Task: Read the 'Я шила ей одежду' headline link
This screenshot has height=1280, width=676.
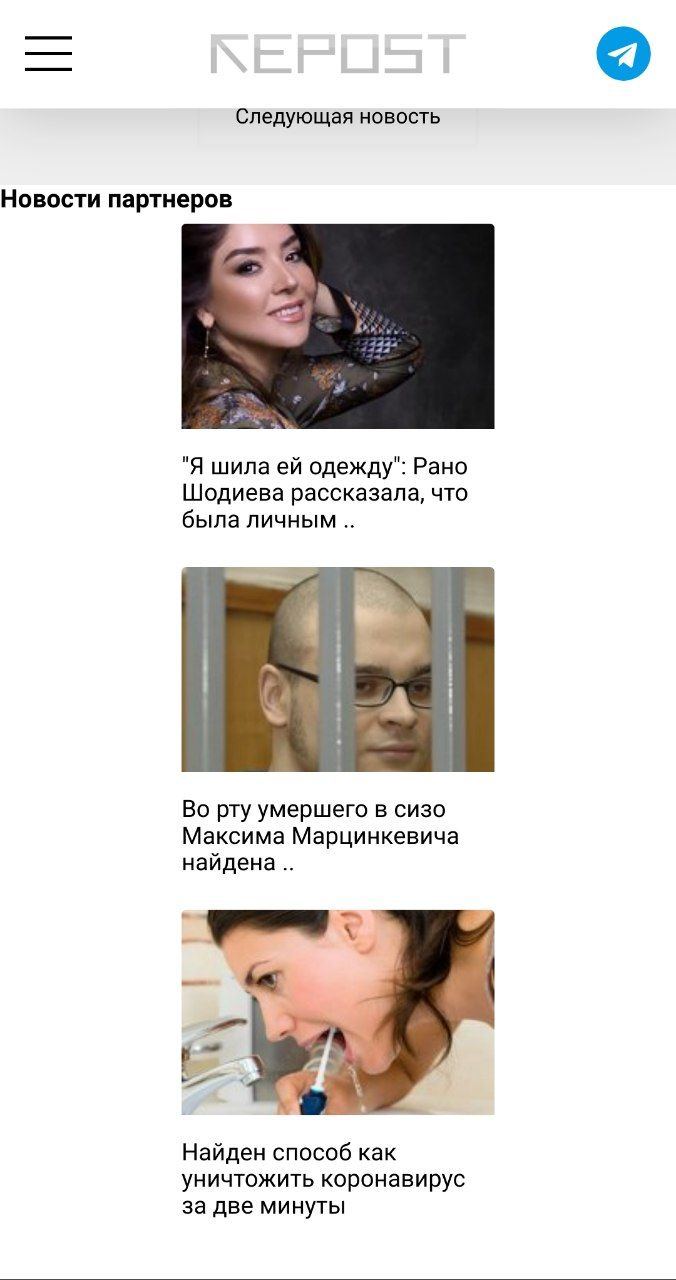Action: (x=325, y=493)
